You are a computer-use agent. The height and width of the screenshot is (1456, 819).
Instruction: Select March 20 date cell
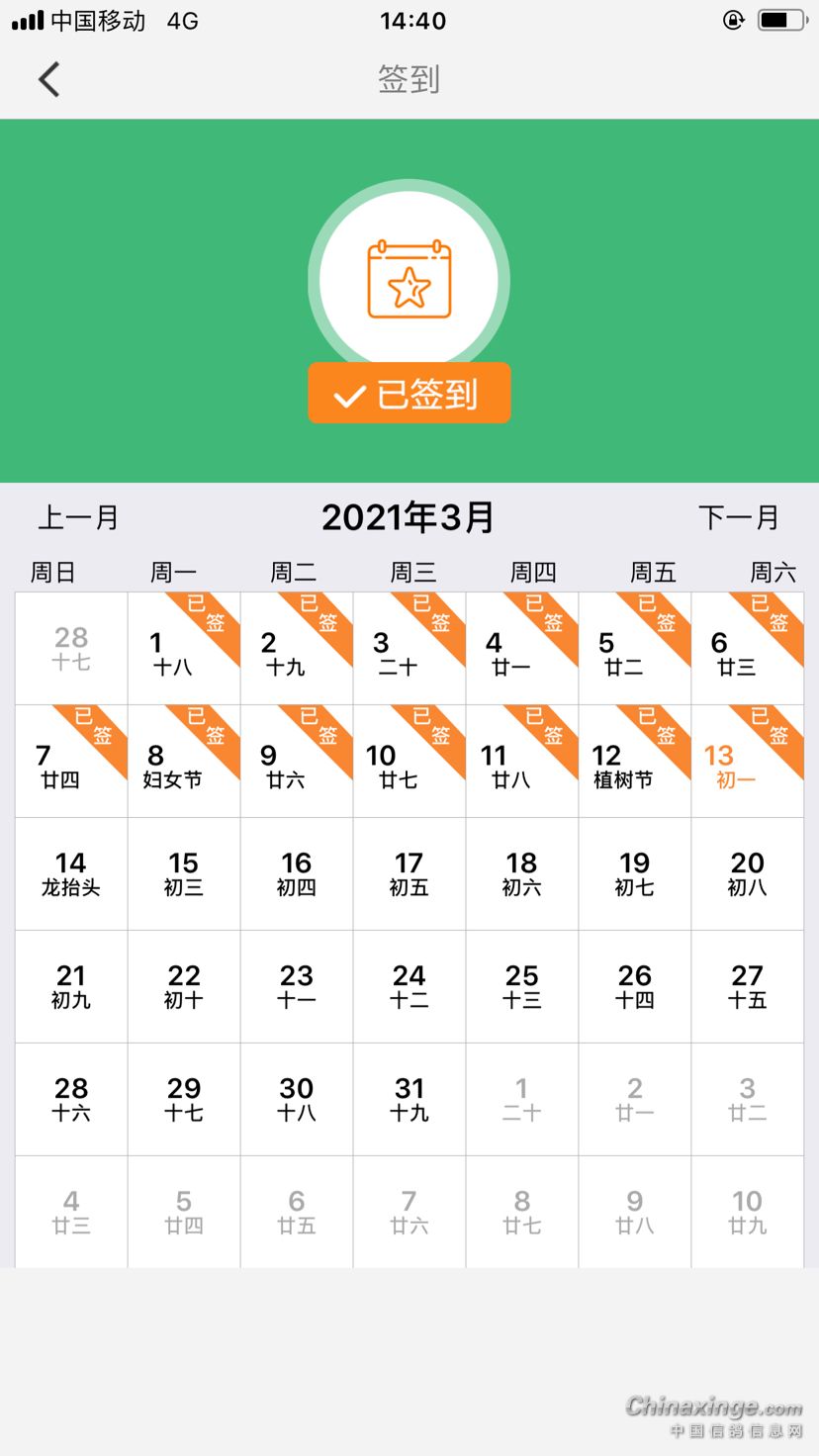click(748, 874)
